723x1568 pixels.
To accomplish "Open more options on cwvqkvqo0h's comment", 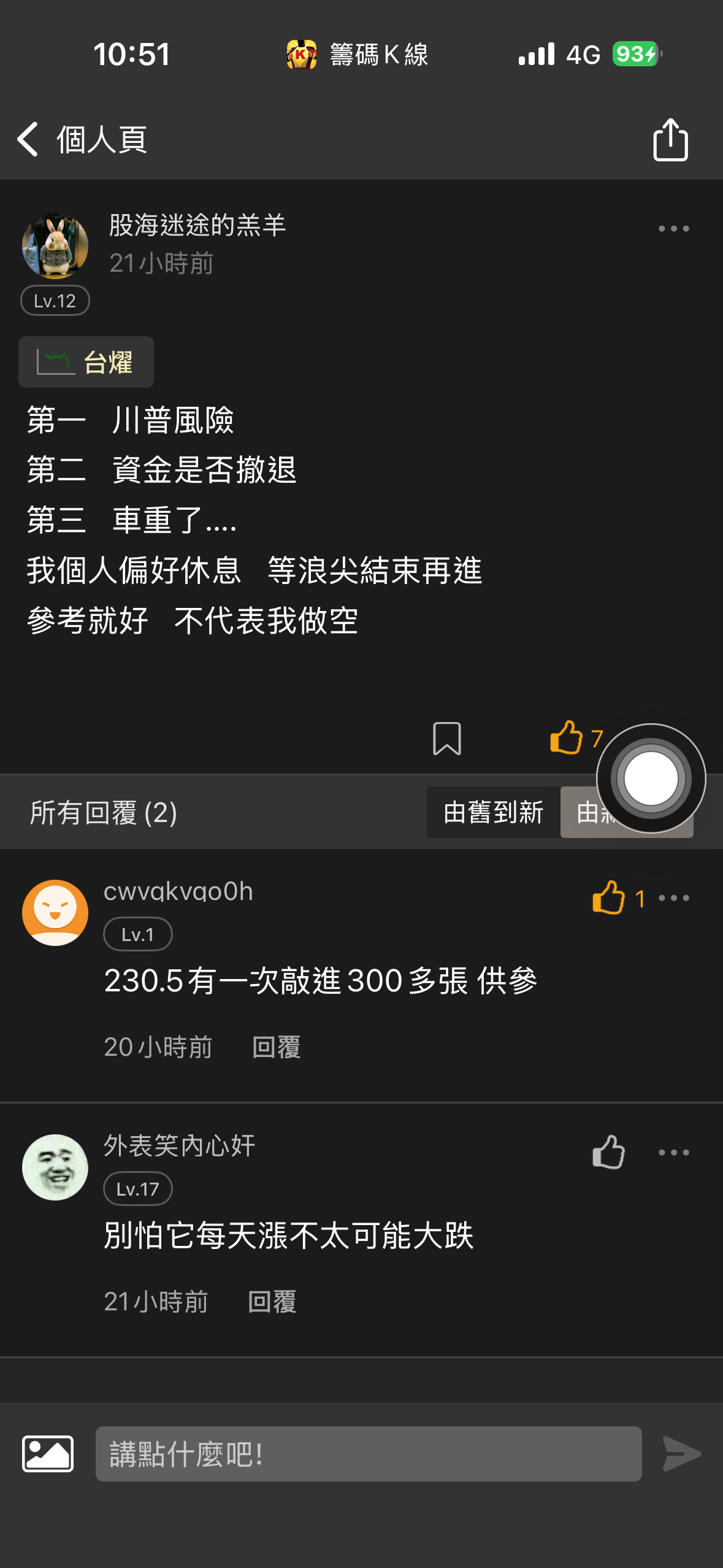I will [x=673, y=898].
